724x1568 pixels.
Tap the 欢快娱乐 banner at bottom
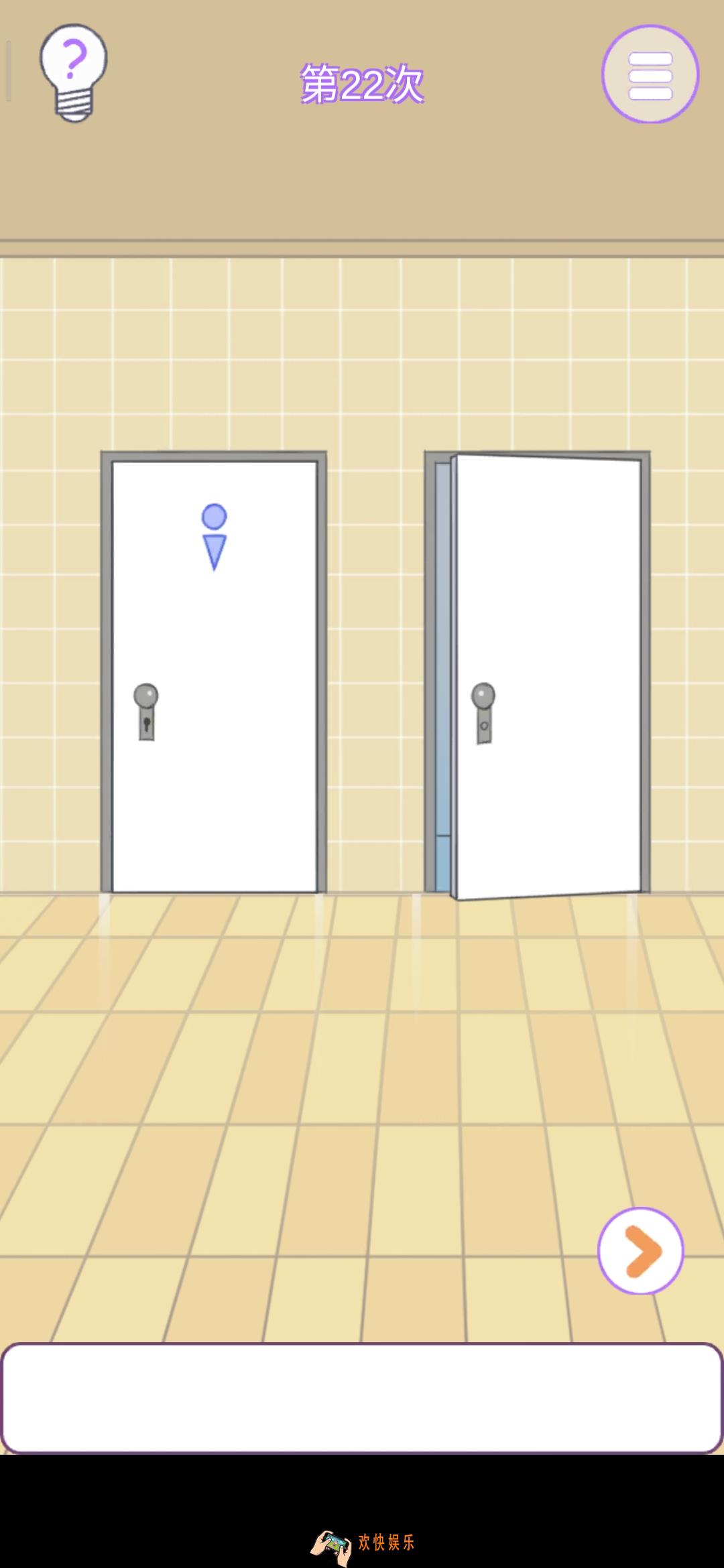point(363,1543)
